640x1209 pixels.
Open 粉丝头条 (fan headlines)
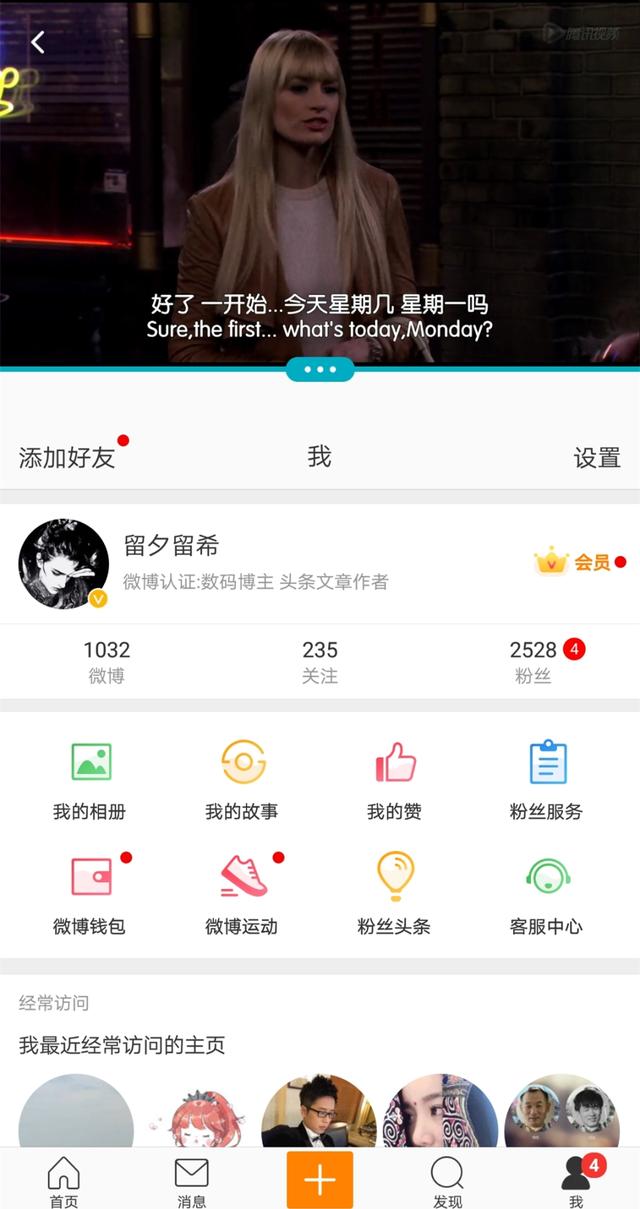[x=394, y=894]
